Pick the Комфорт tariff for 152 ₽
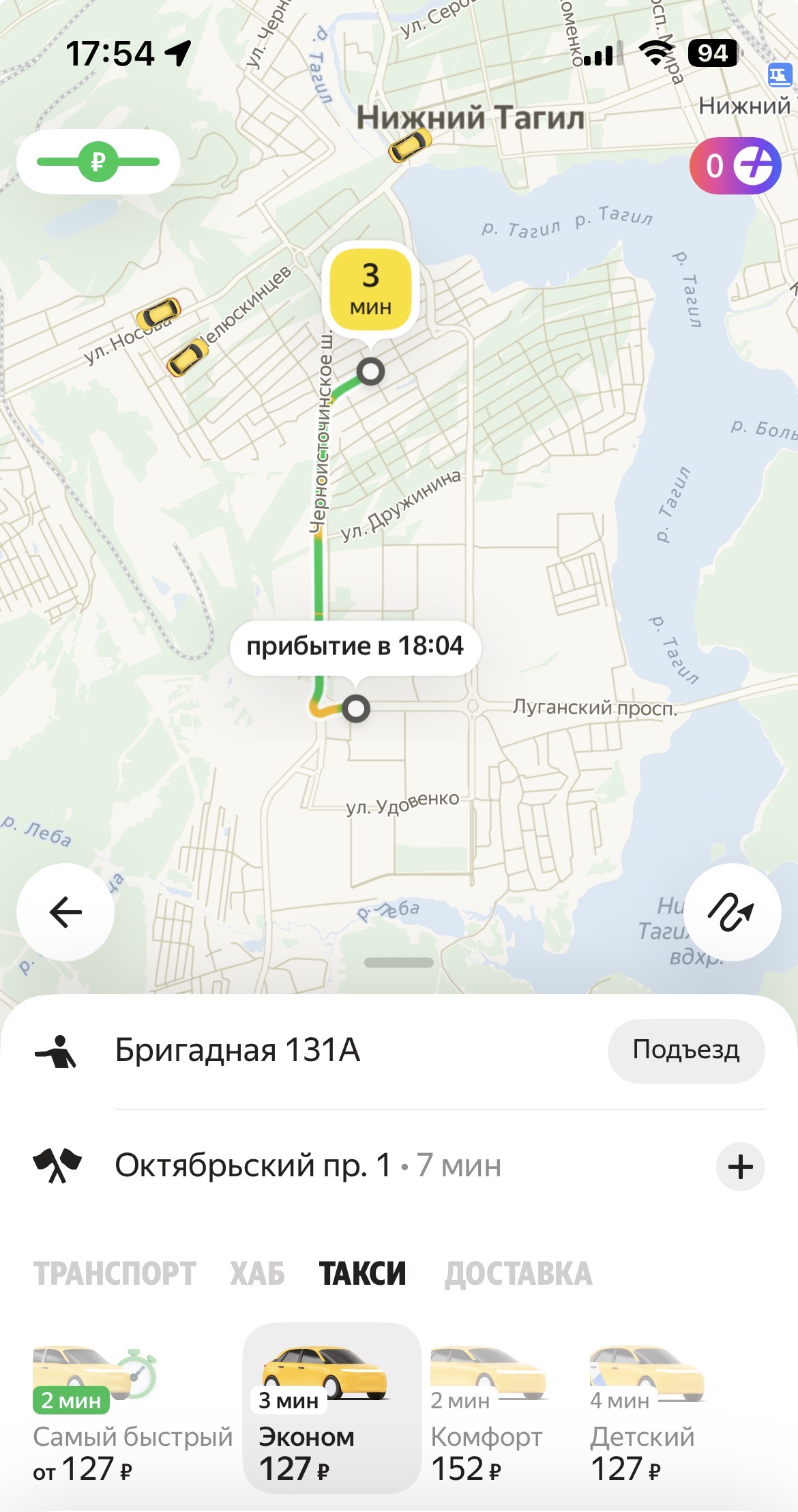Image resolution: width=798 pixels, height=1512 pixels. [x=487, y=1412]
